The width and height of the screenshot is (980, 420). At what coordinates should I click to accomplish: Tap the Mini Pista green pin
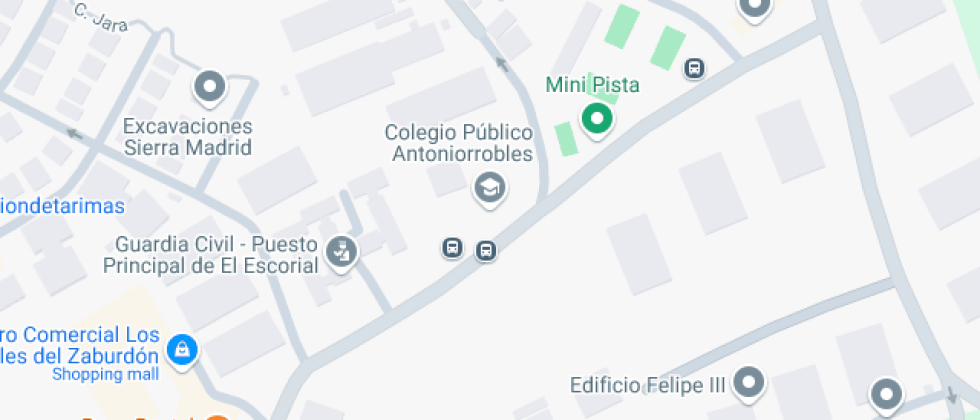pyautogui.click(x=597, y=120)
